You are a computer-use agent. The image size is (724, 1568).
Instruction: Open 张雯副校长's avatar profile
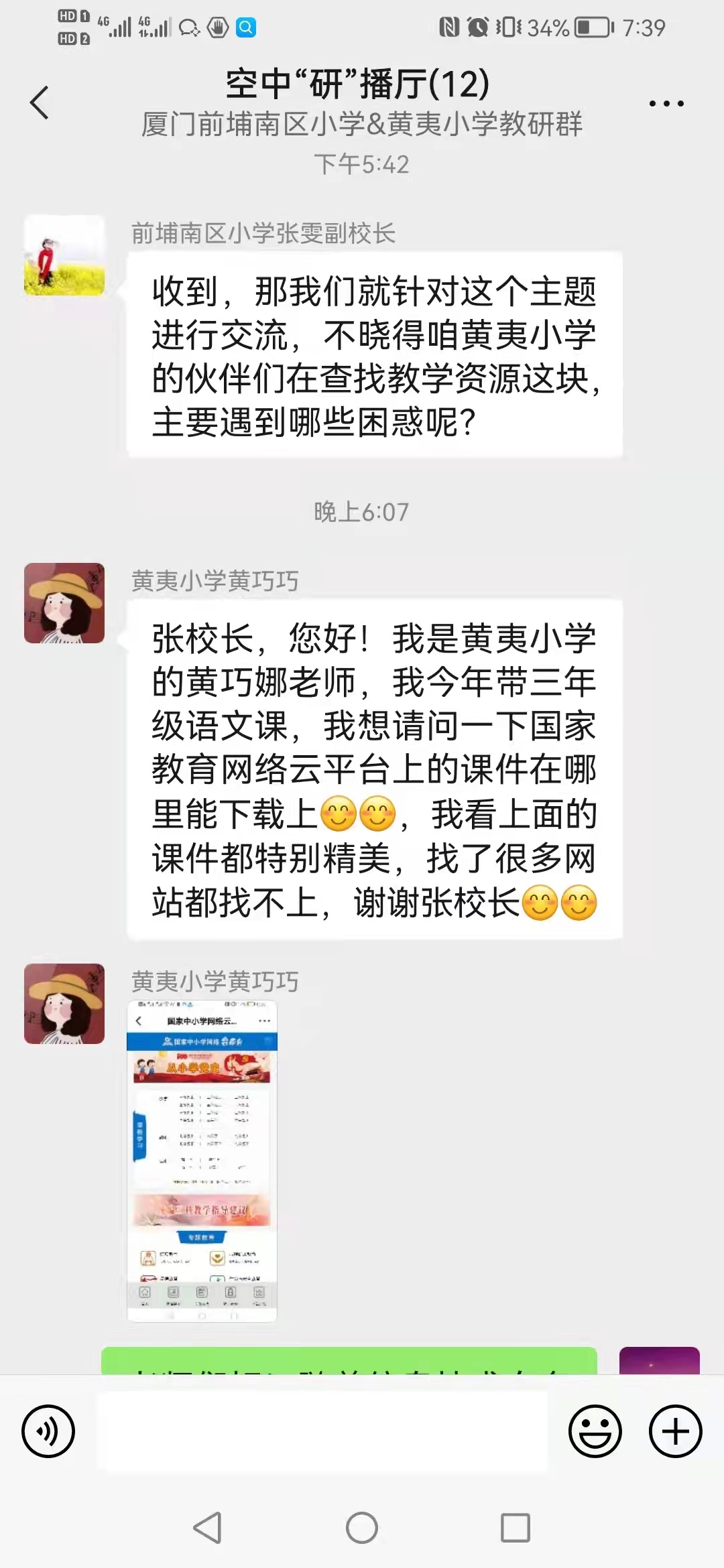point(64,255)
